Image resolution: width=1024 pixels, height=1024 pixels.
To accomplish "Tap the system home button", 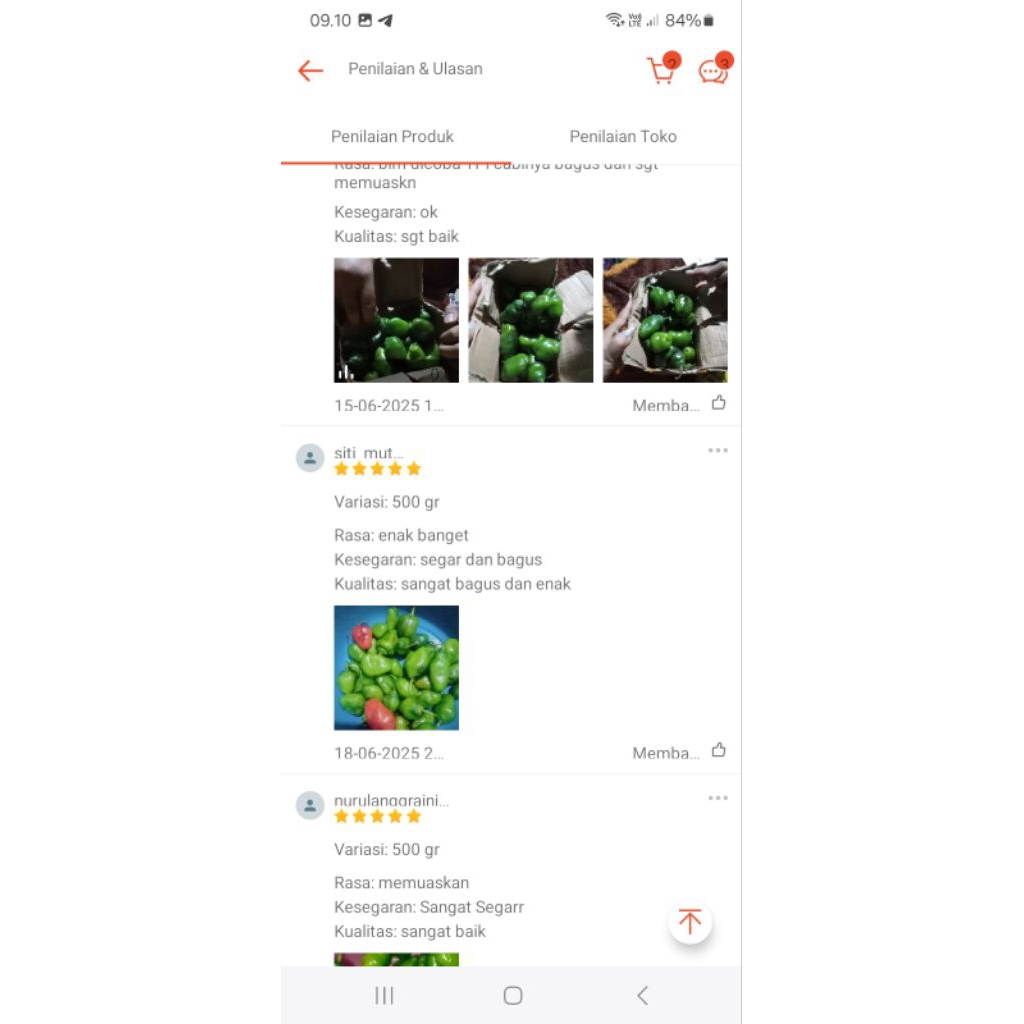I will (512, 995).
